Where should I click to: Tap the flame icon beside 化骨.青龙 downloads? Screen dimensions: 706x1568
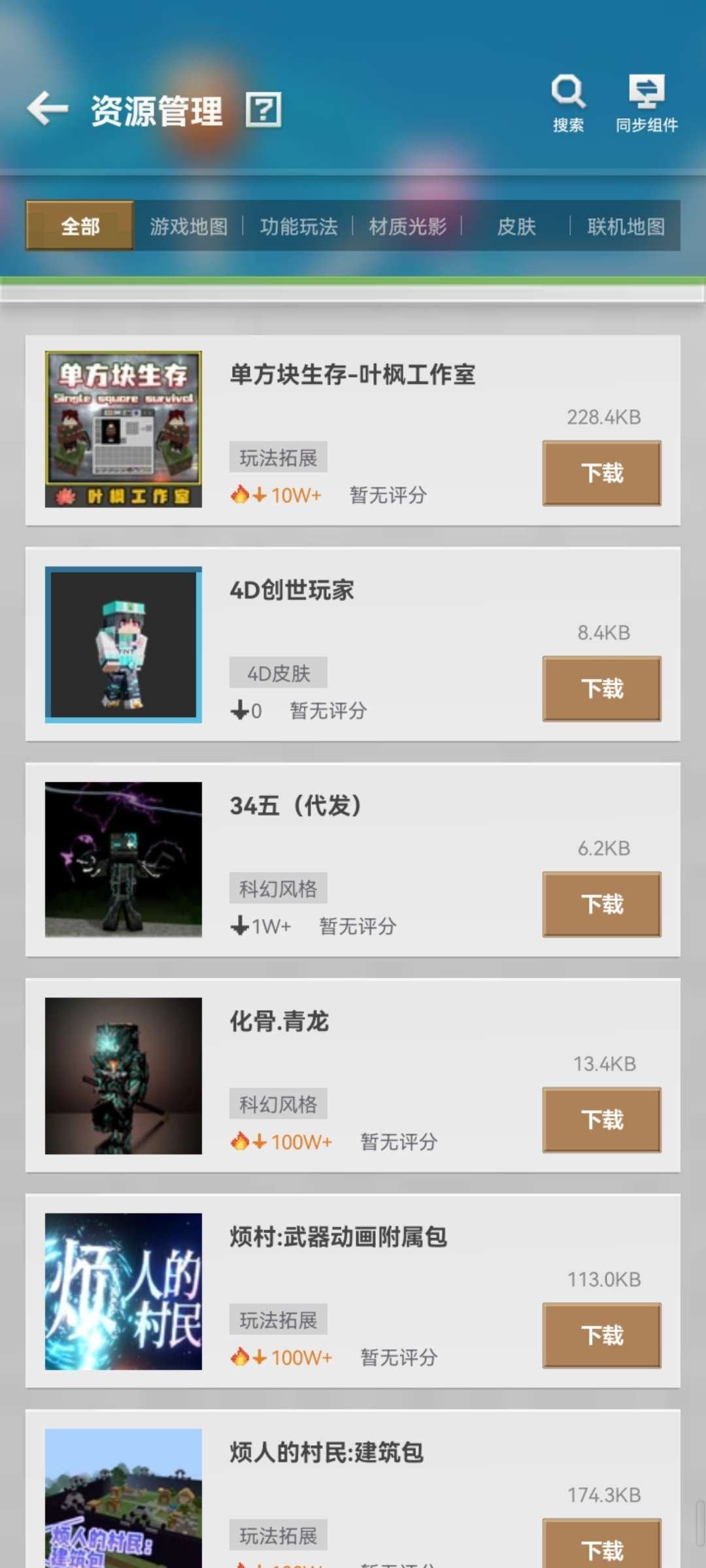coord(239,1141)
